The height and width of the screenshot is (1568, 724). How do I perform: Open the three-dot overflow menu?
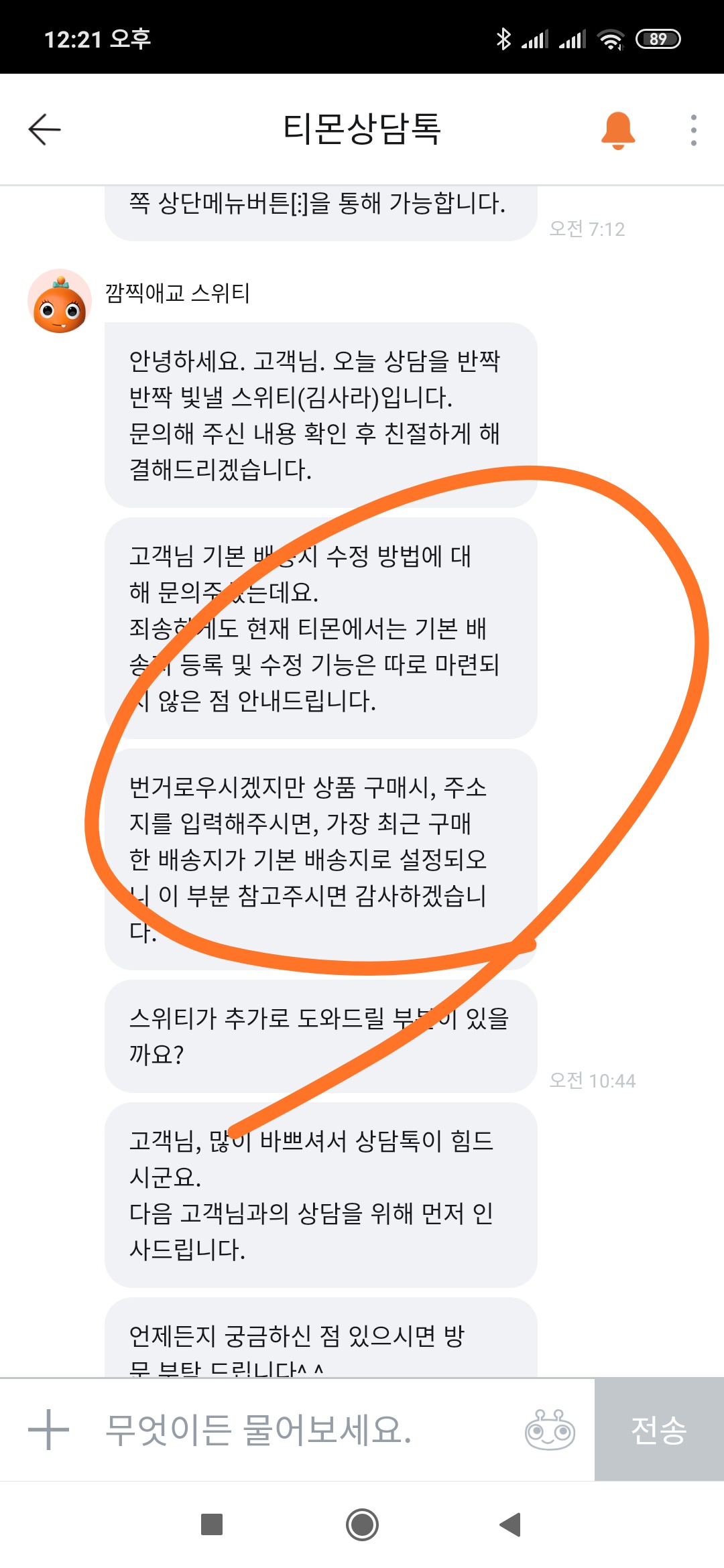[693, 130]
